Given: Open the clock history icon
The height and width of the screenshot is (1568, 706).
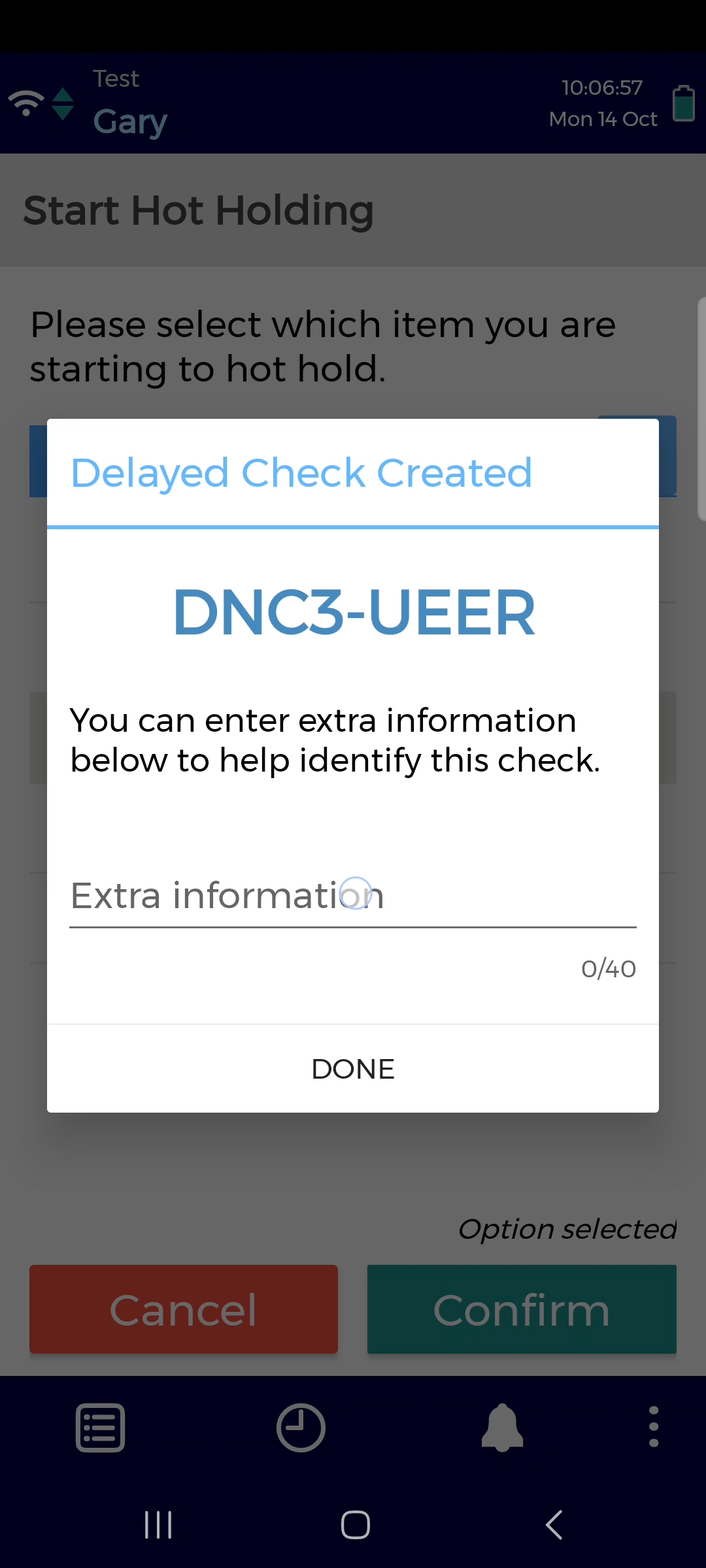Looking at the screenshot, I should 301,1426.
